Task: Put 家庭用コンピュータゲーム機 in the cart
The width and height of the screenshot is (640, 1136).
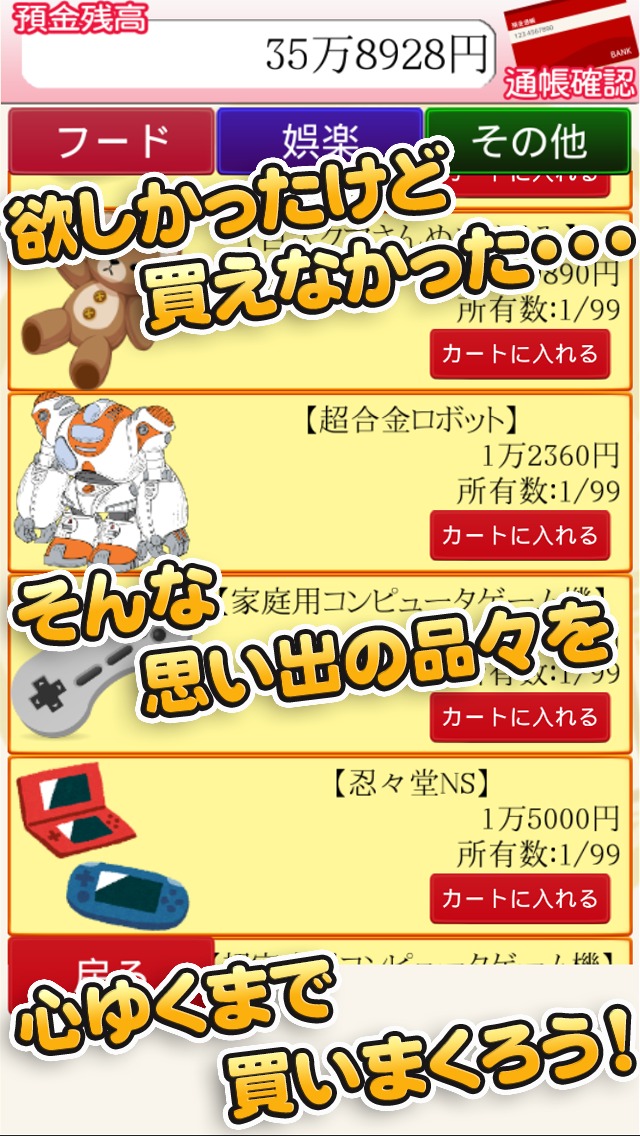Action: pos(520,717)
